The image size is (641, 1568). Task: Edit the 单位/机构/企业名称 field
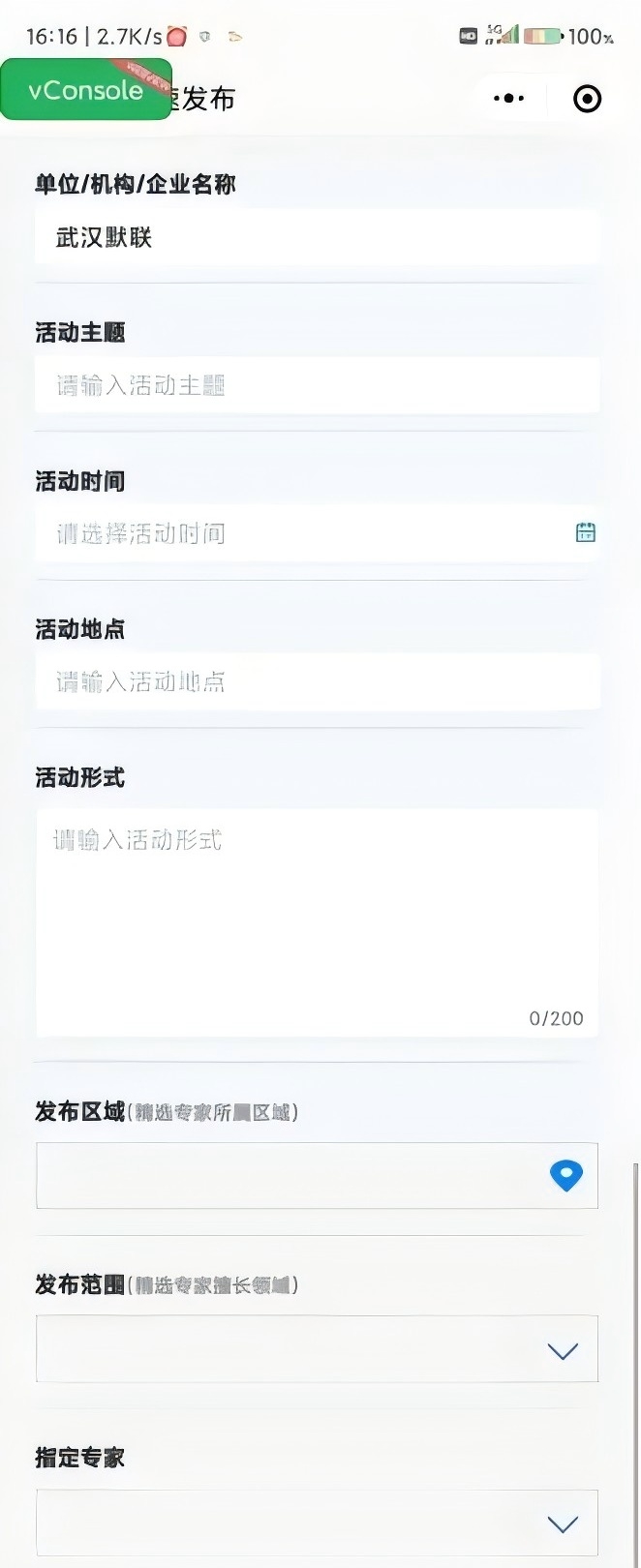pos(317,238)
